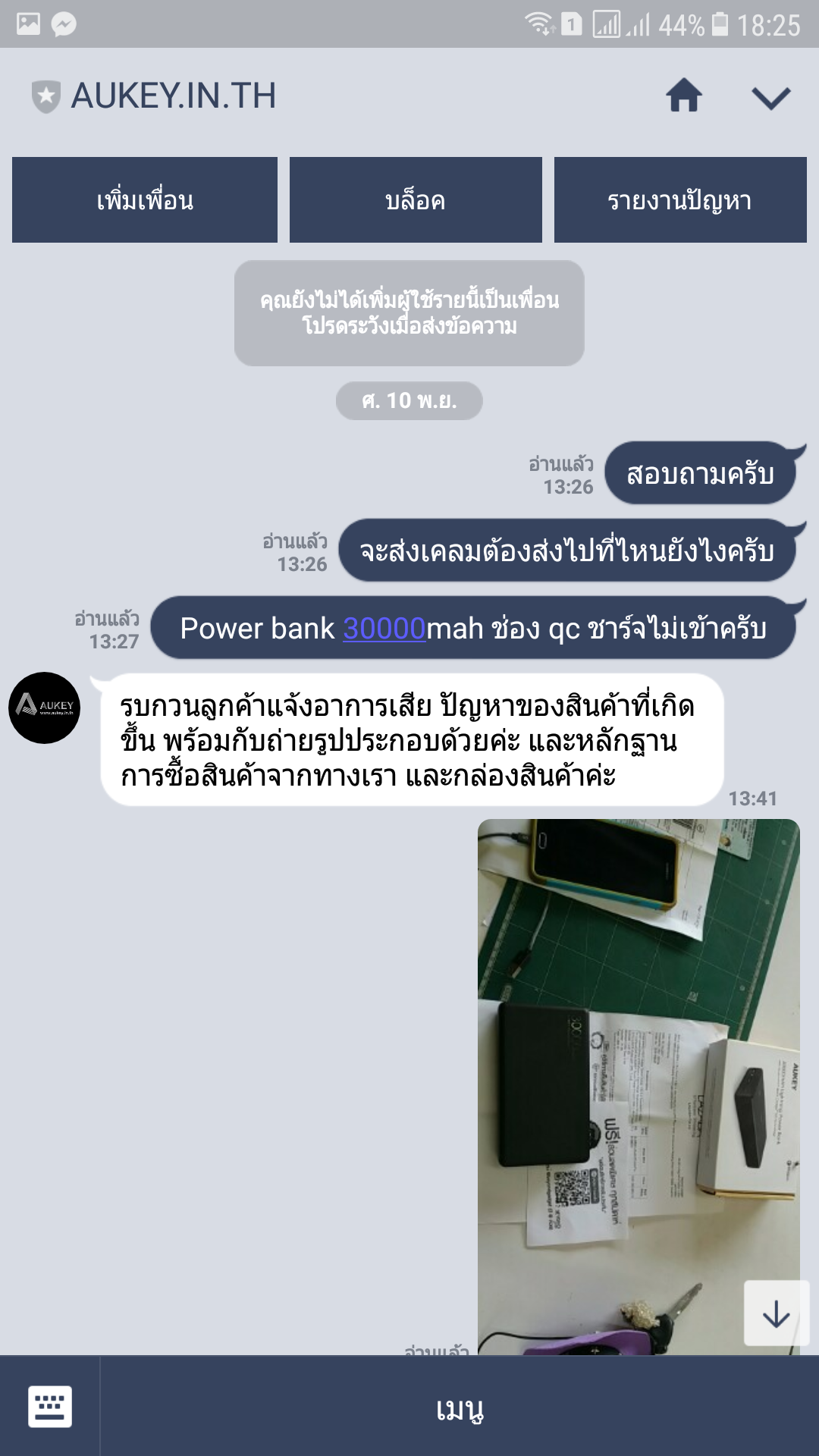Screen dimensions: 819x1456
Task: Open the เมนู bottom menu
Action: (460, 1407)
